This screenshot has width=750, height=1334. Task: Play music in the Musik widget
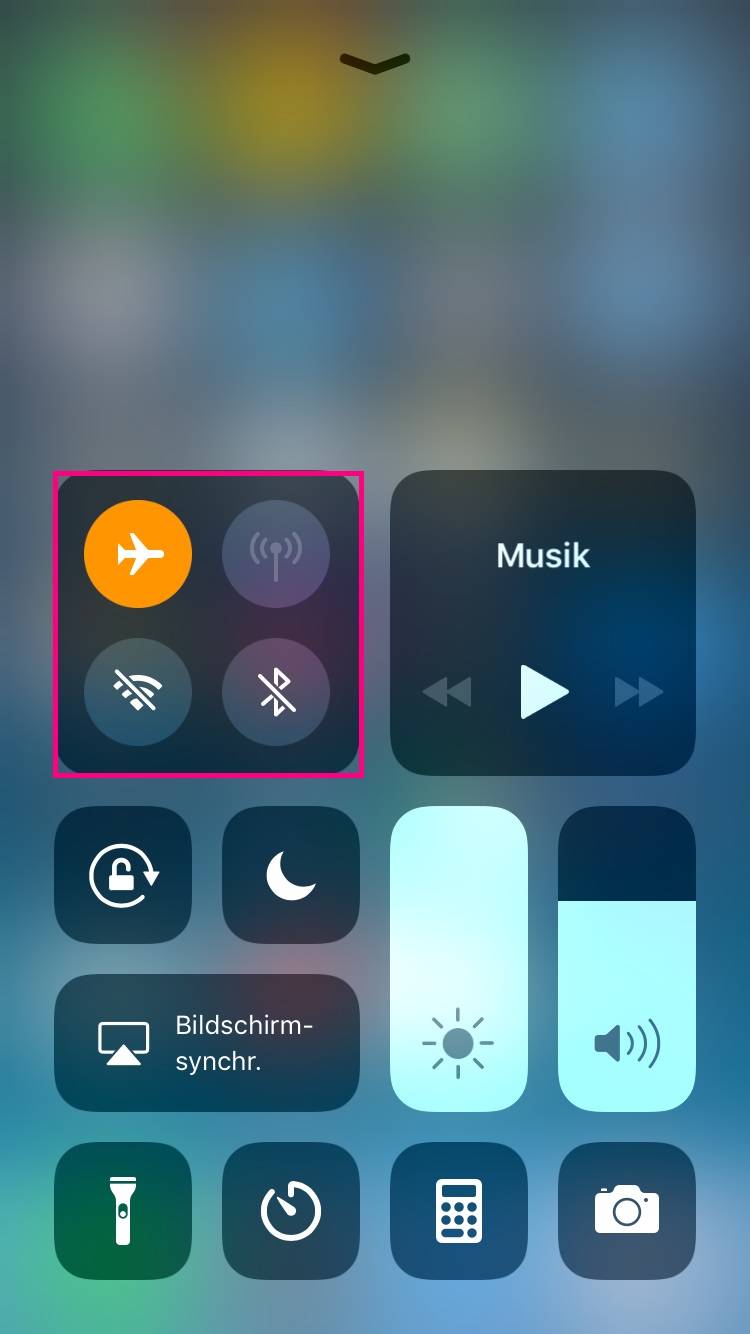[544, 691]
